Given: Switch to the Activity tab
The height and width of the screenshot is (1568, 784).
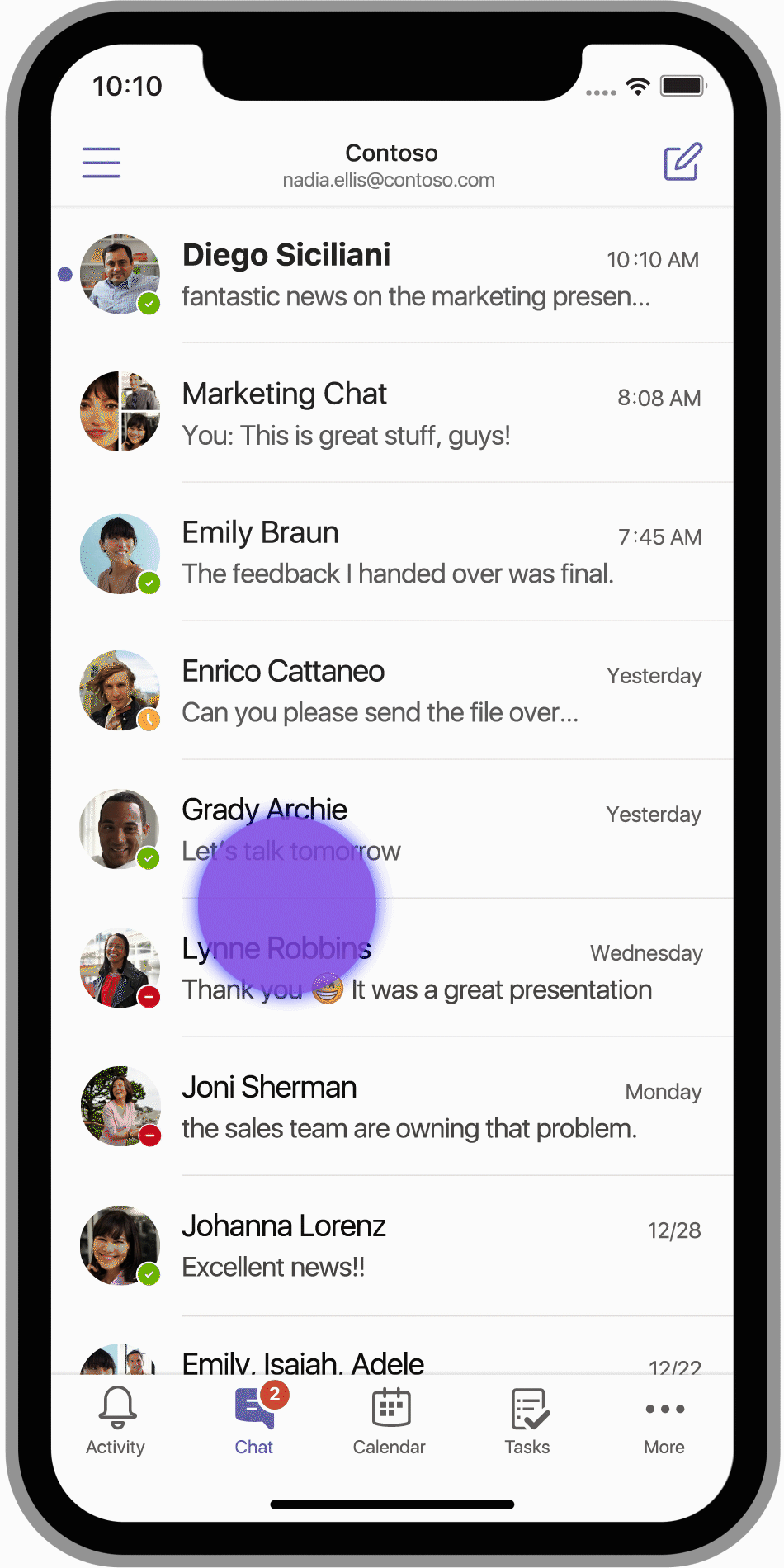Looking at the screenshot, I should 116,1421.
